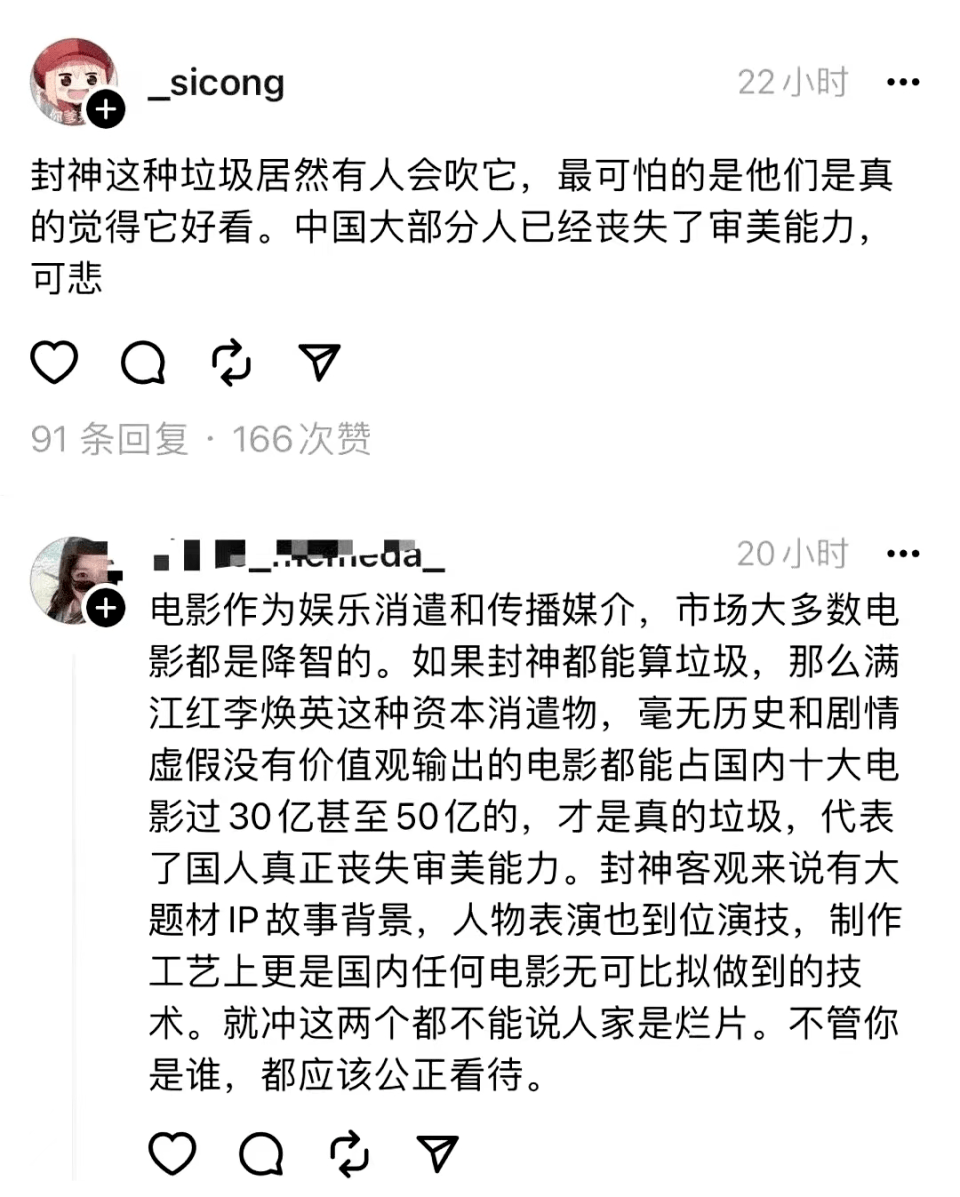Comment on the reply starting 电影作为娱乐消遣
This screenshot has width=960, height=1197.
[x=261, y=1154]
